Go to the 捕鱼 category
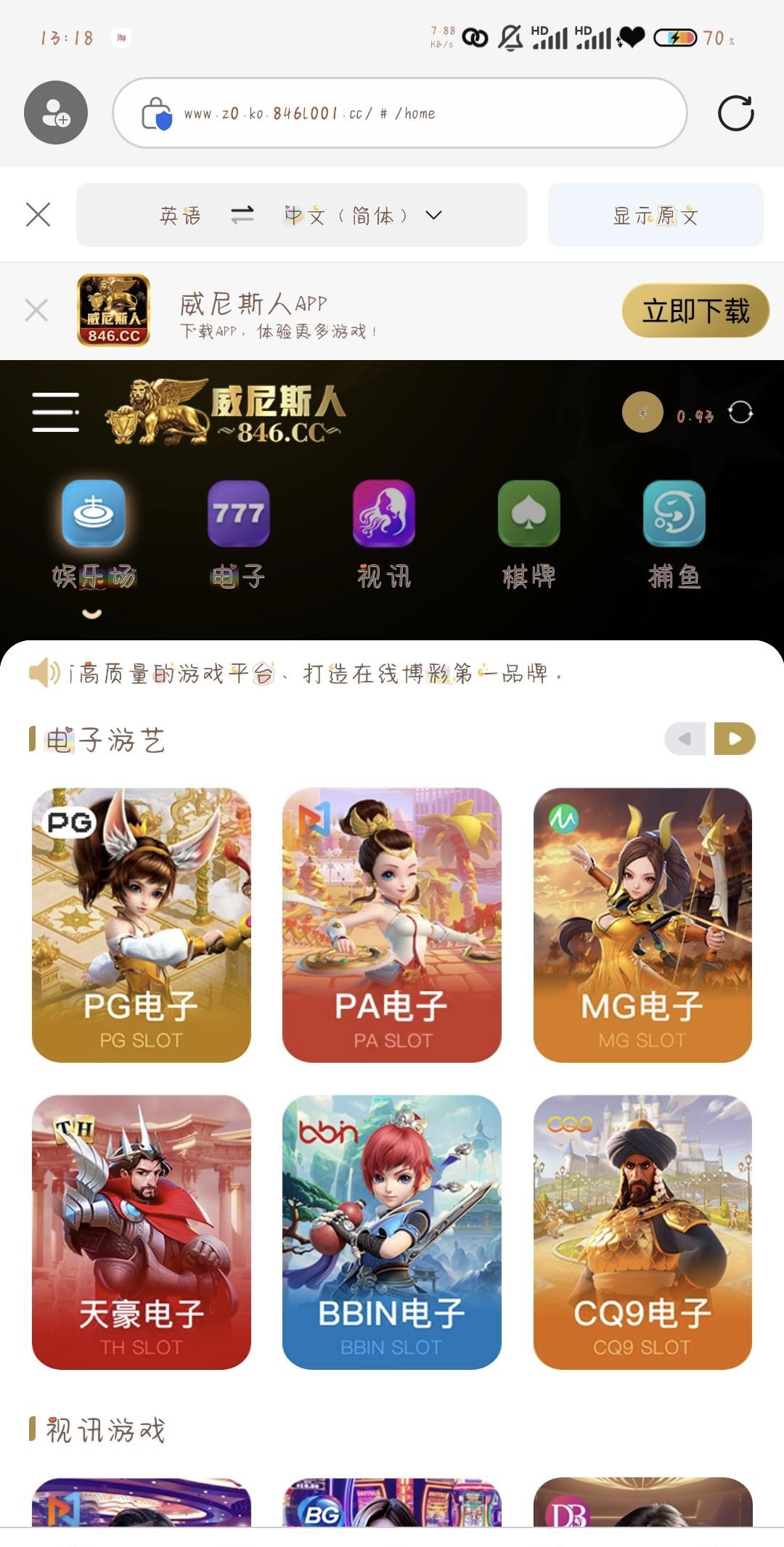The width and height of the screenshot is (784, 1547). point(674,534)
